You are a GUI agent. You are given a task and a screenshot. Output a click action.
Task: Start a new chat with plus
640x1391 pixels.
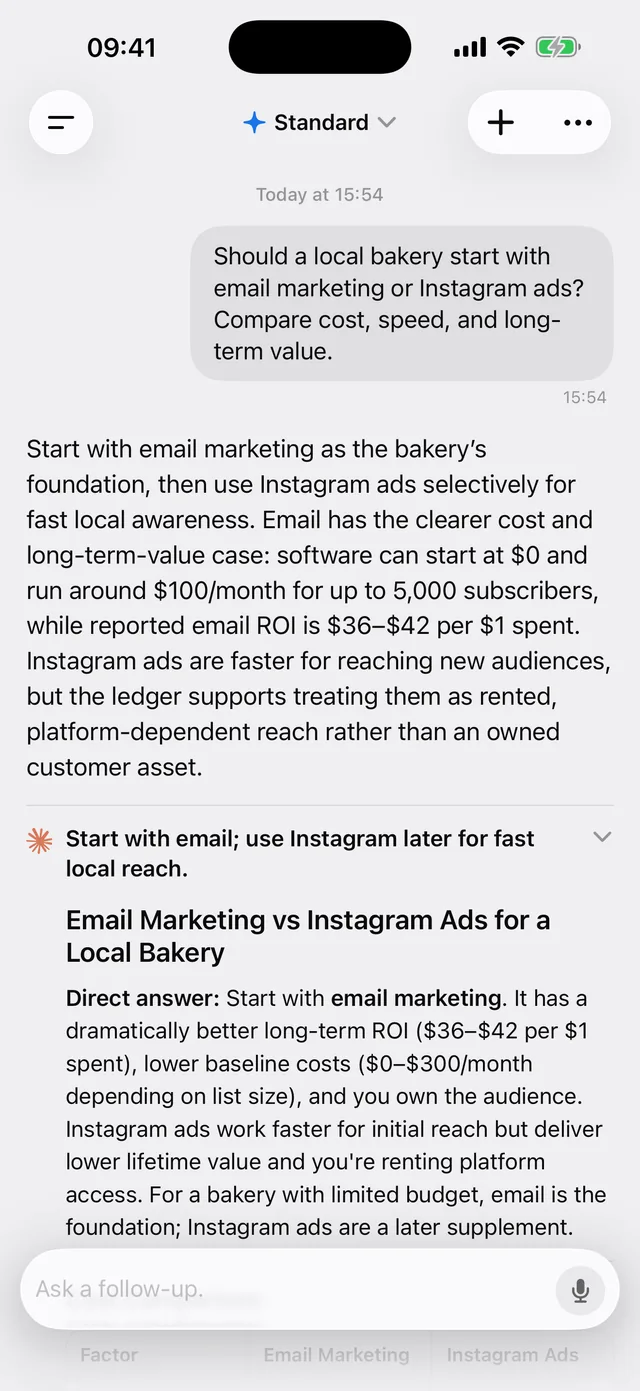[x=501, y=123]
